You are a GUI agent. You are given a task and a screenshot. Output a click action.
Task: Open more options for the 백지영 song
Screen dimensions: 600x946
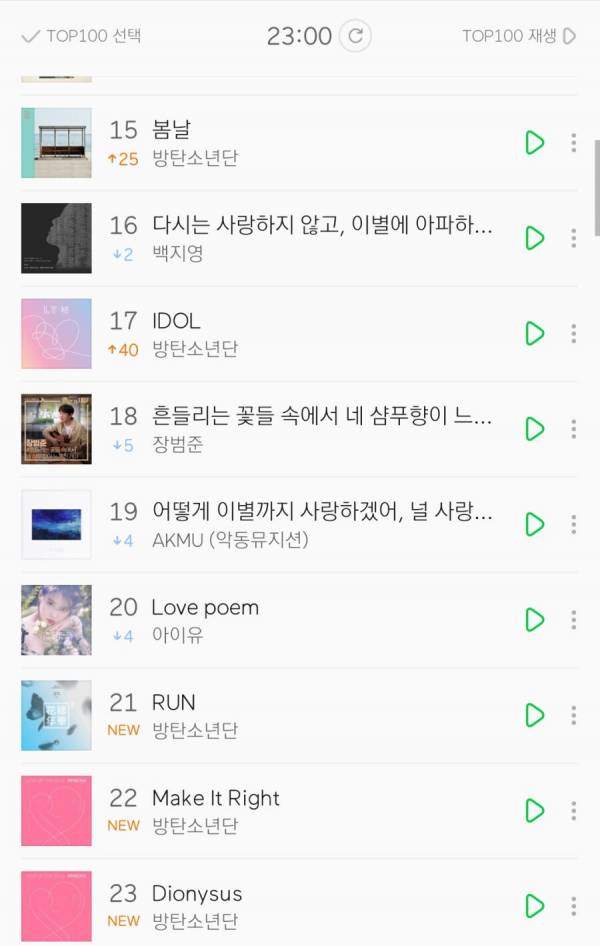(x=573, y=238)
